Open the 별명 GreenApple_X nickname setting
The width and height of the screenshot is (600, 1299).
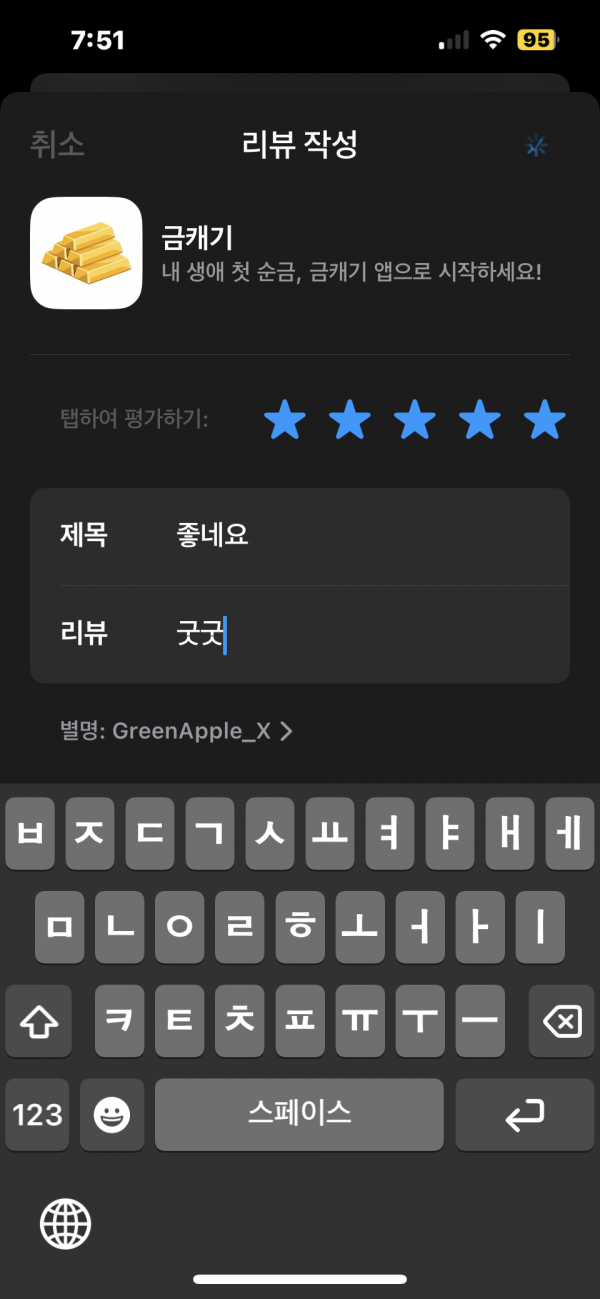(176, 731)
